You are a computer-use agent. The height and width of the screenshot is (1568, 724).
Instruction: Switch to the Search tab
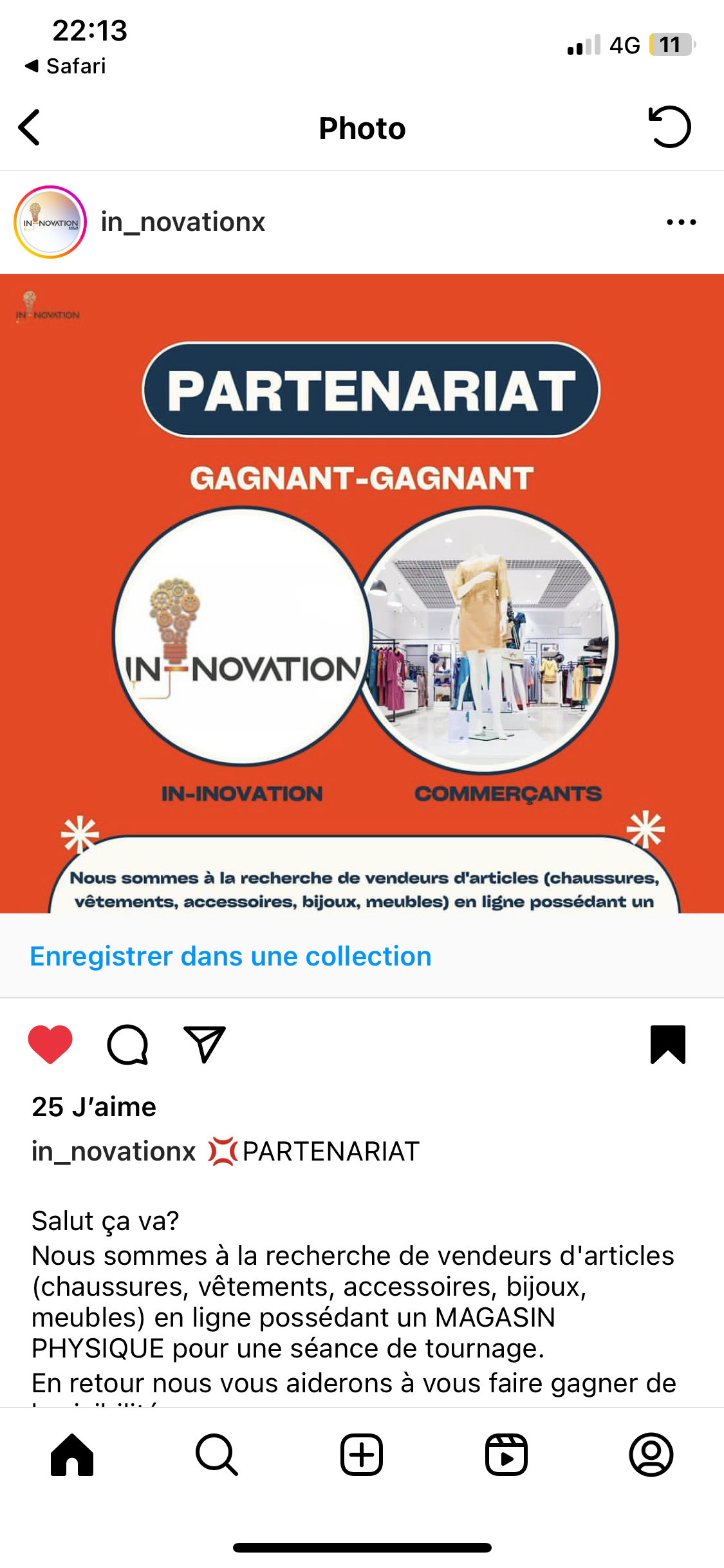[x=217, y=1454]
